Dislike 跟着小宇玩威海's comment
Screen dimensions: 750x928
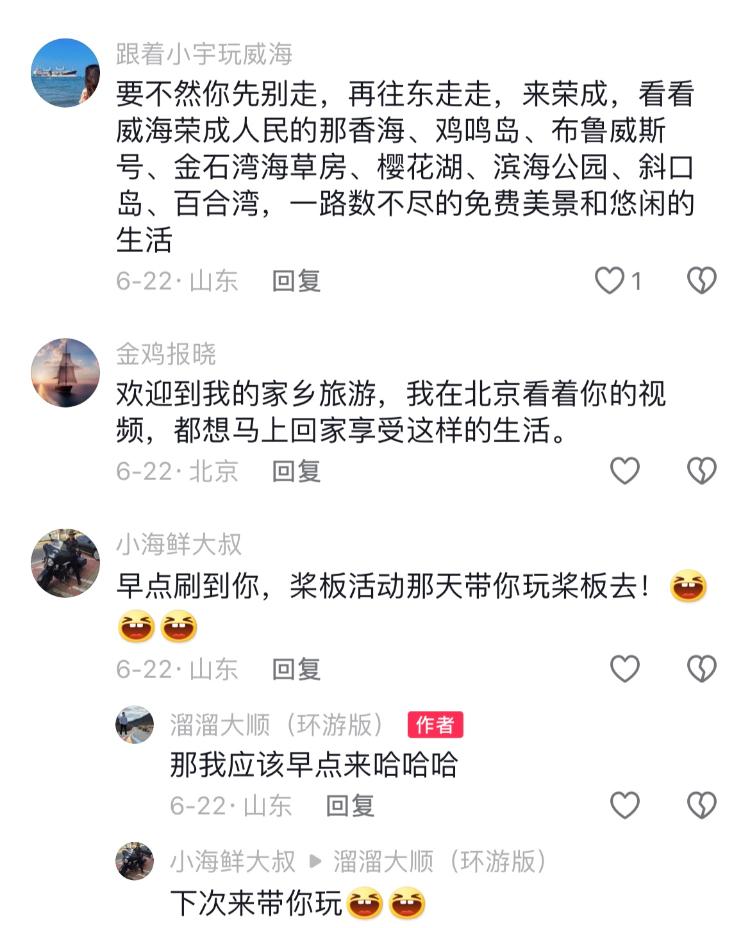pyautogui.click(x=702, y=281)
